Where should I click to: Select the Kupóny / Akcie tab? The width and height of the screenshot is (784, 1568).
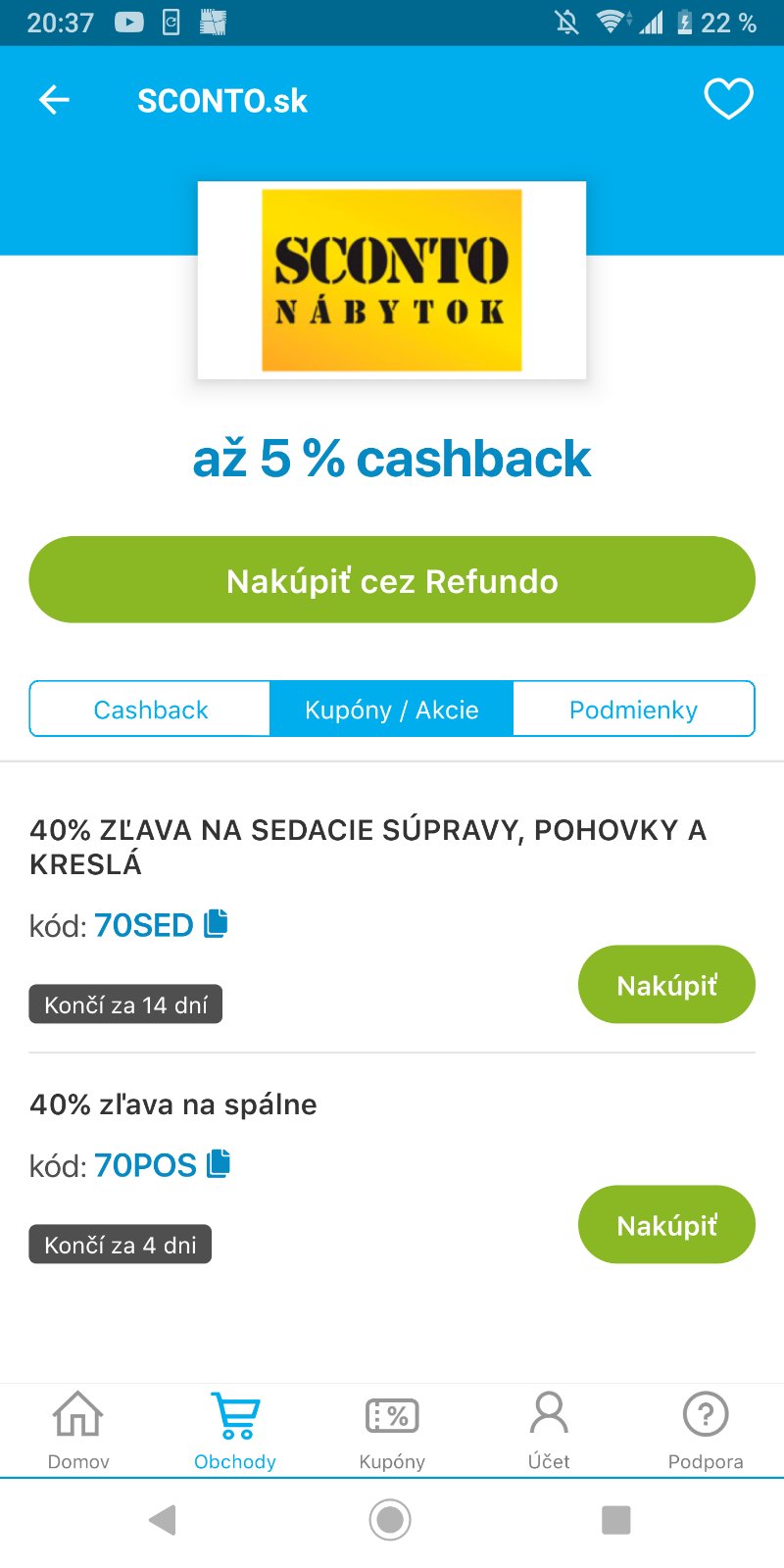(391, 709)
